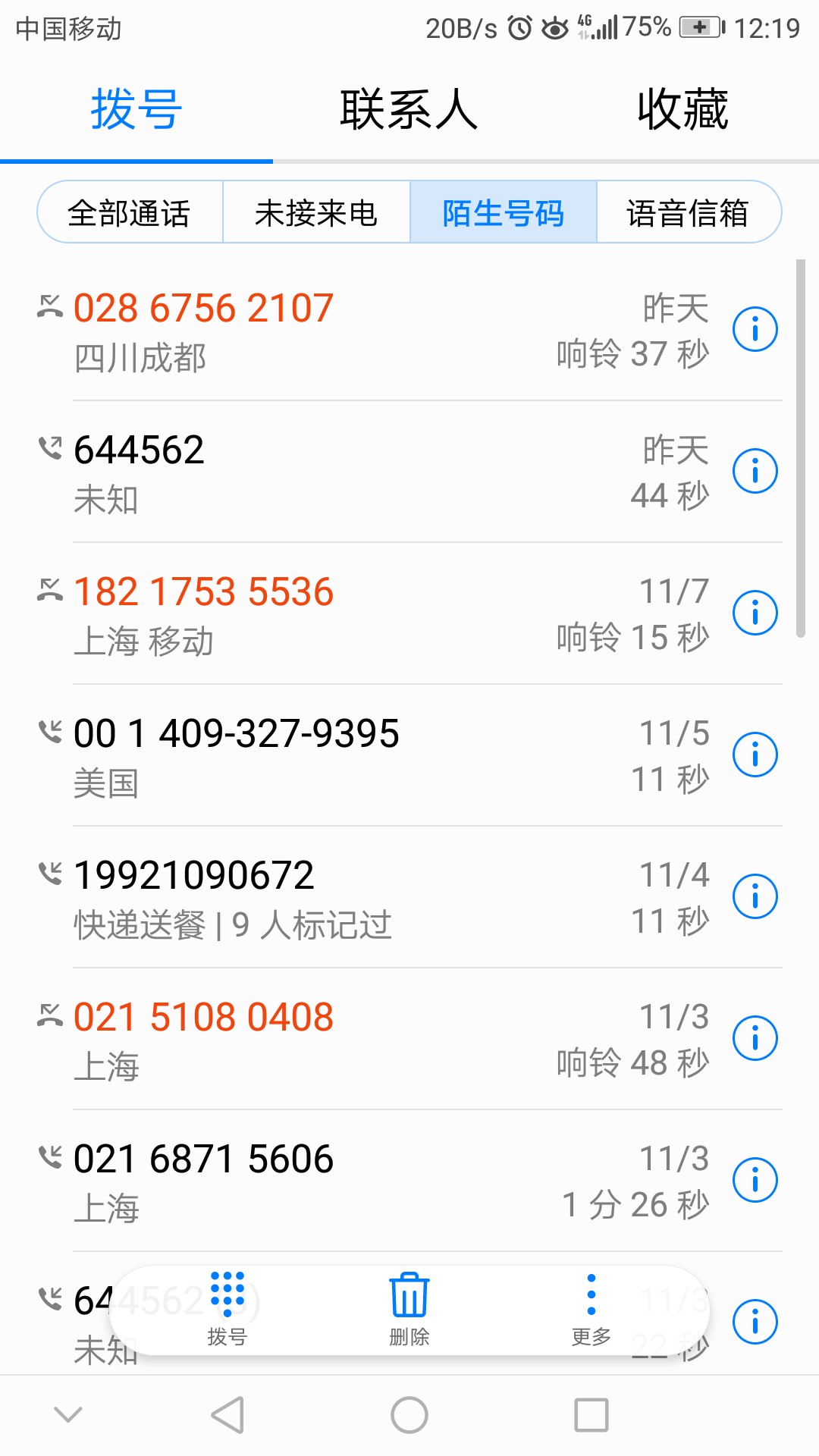
Task: Open info for 644562 called 昨天
Action: [755, 471]
